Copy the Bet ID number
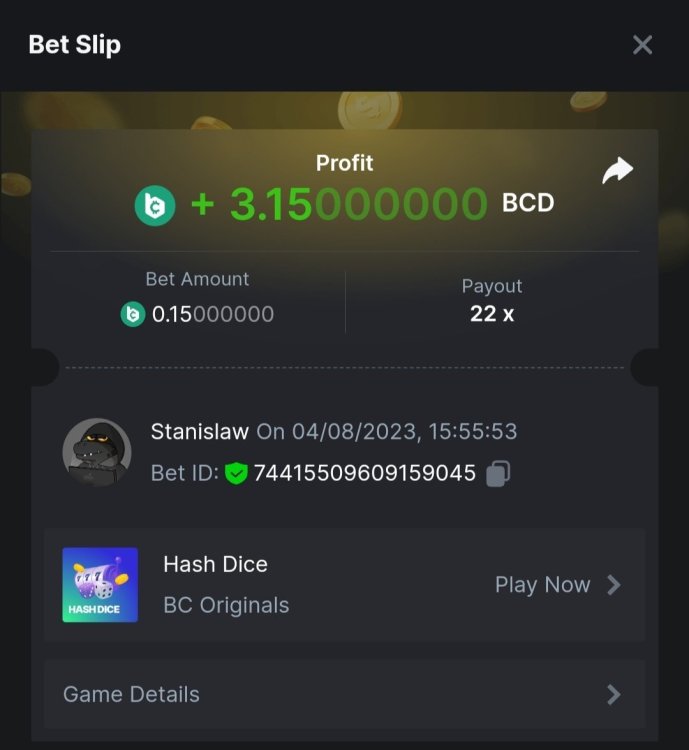Viewport: 689px width, 750px height. (498, 473)
